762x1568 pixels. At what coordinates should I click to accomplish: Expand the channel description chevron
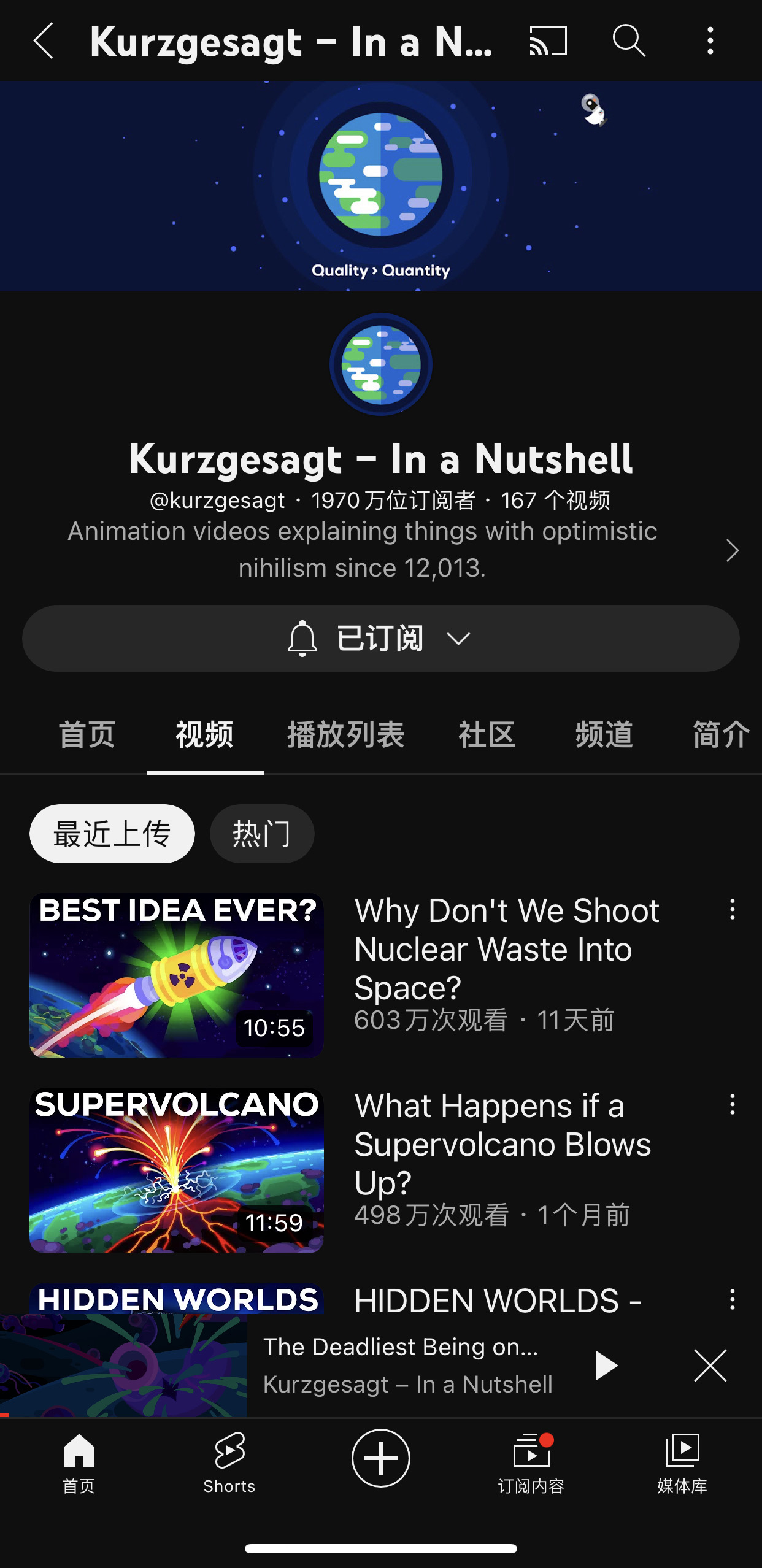(732, 550)
